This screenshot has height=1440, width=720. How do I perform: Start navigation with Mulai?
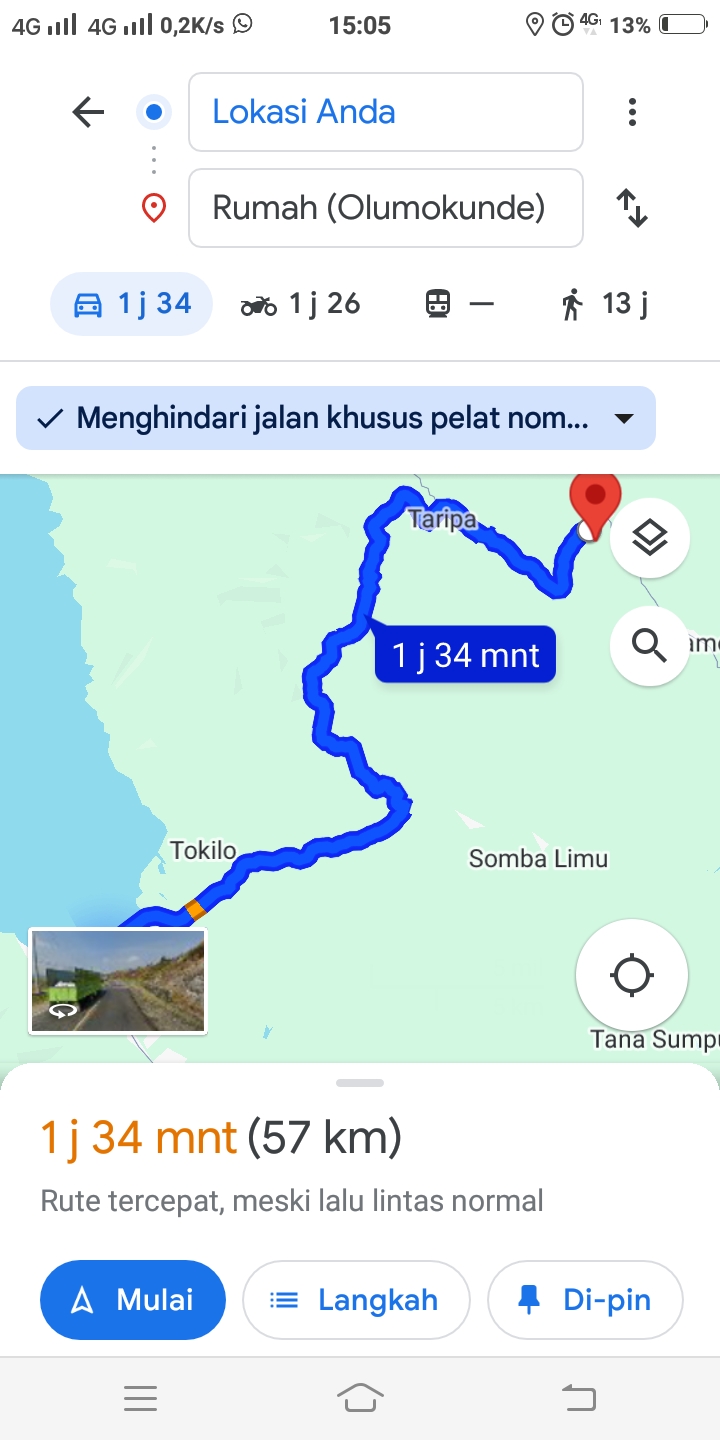point(133,1300)
